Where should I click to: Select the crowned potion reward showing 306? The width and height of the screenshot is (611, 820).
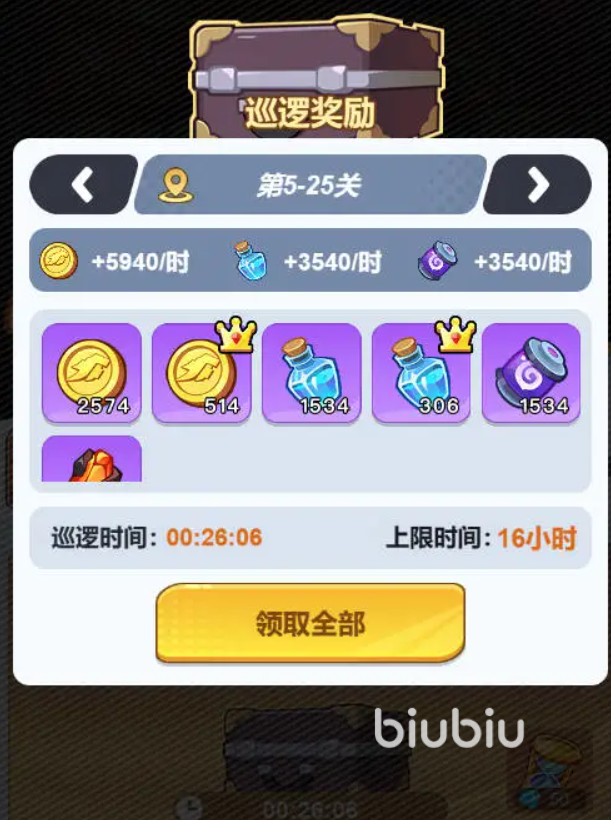(x=422, y=373)
